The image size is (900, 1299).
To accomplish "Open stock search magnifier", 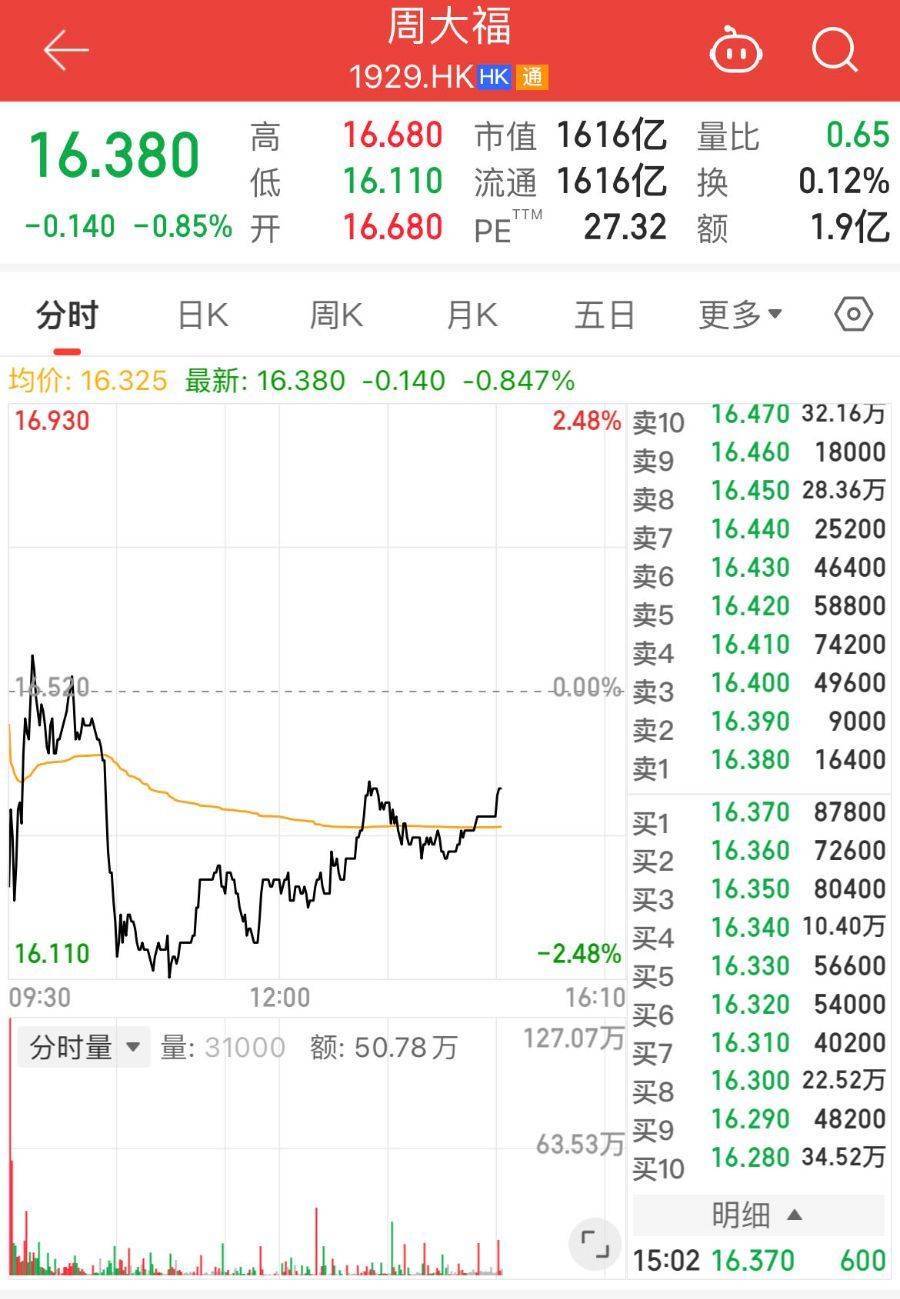I will 834,50.
